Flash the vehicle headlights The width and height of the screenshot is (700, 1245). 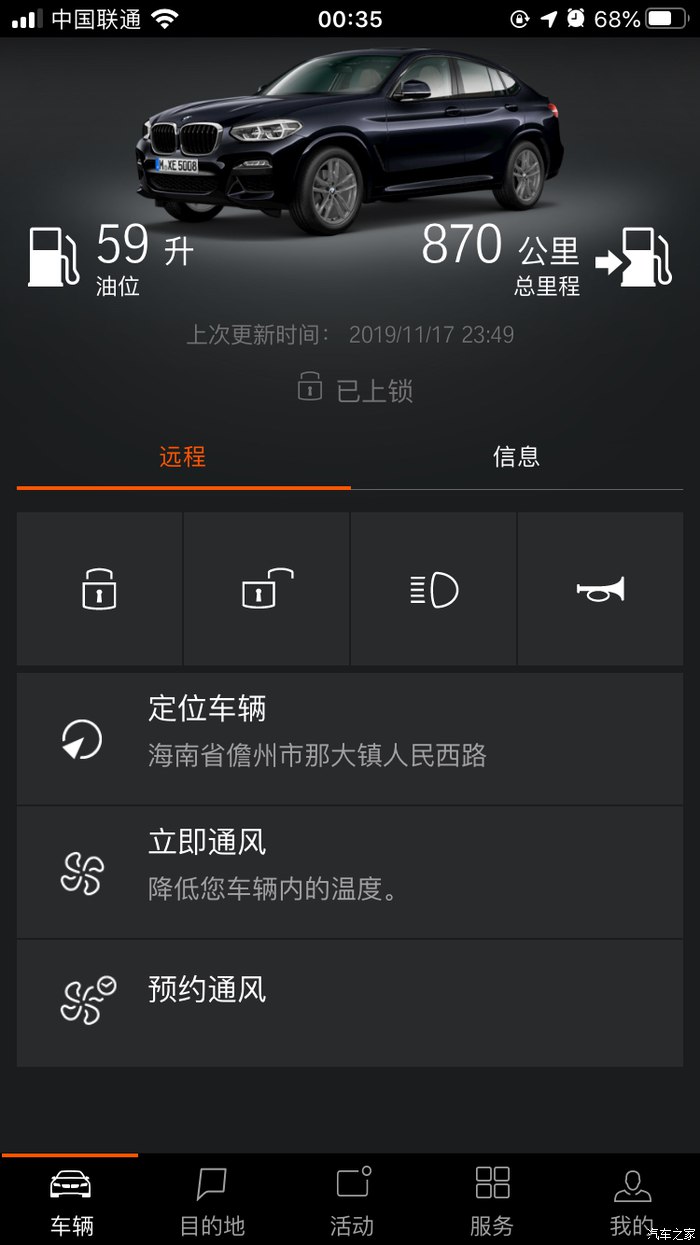(x=433, y=589)
